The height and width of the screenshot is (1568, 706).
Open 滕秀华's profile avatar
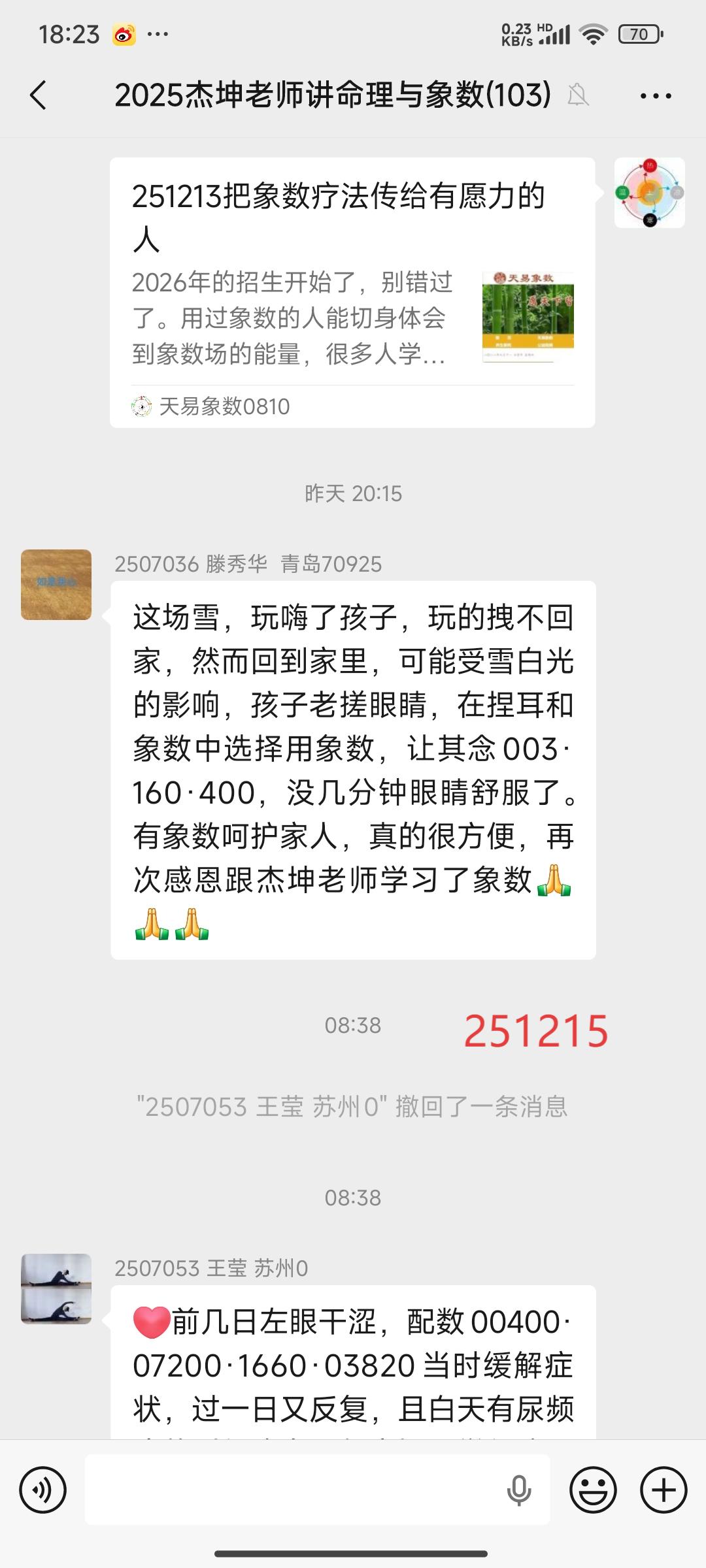(56, 585)
